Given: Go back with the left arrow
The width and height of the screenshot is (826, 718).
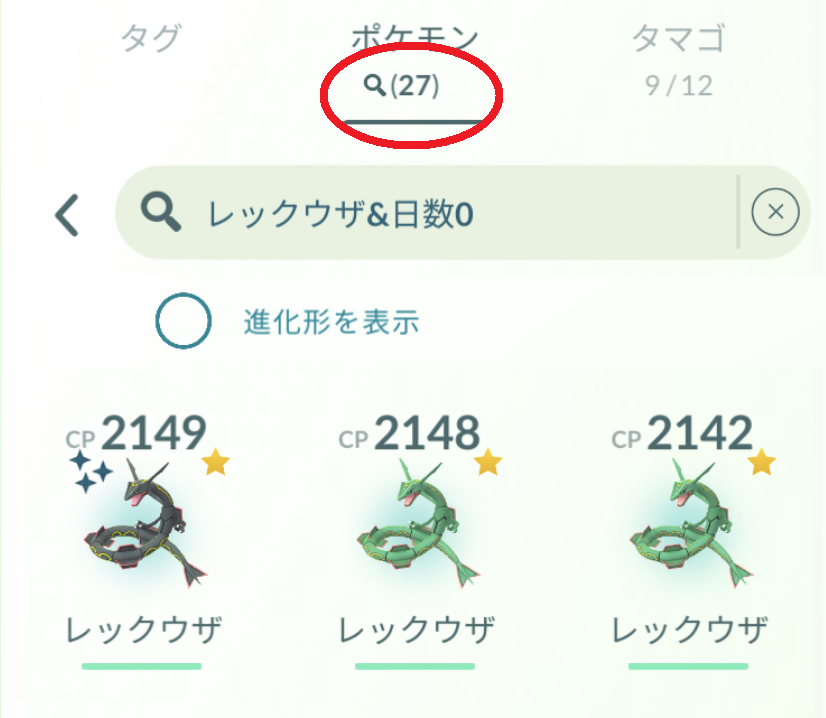Looking at the screenshot, I should (x=67, y=214).
